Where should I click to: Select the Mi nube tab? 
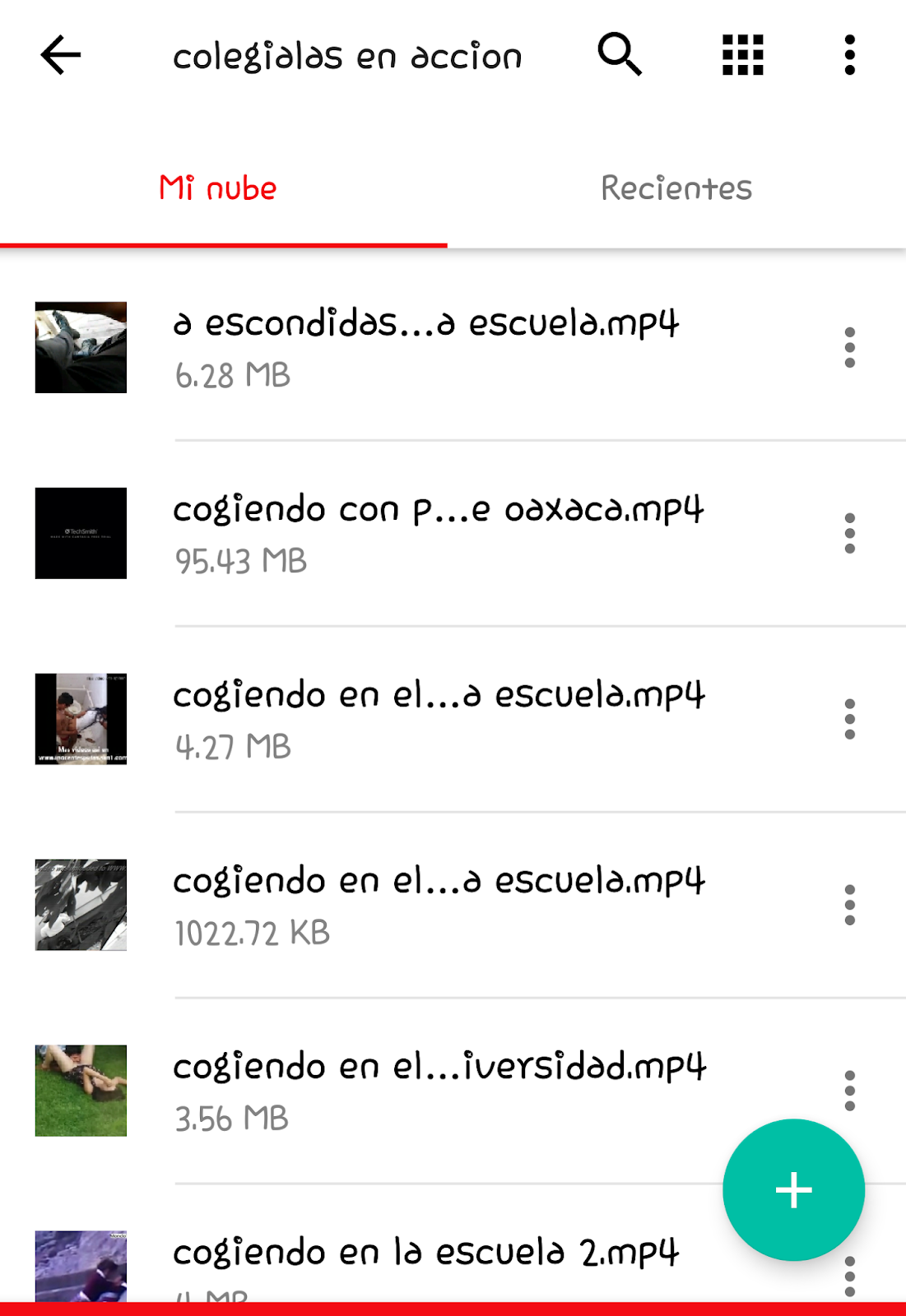[218, 188]
